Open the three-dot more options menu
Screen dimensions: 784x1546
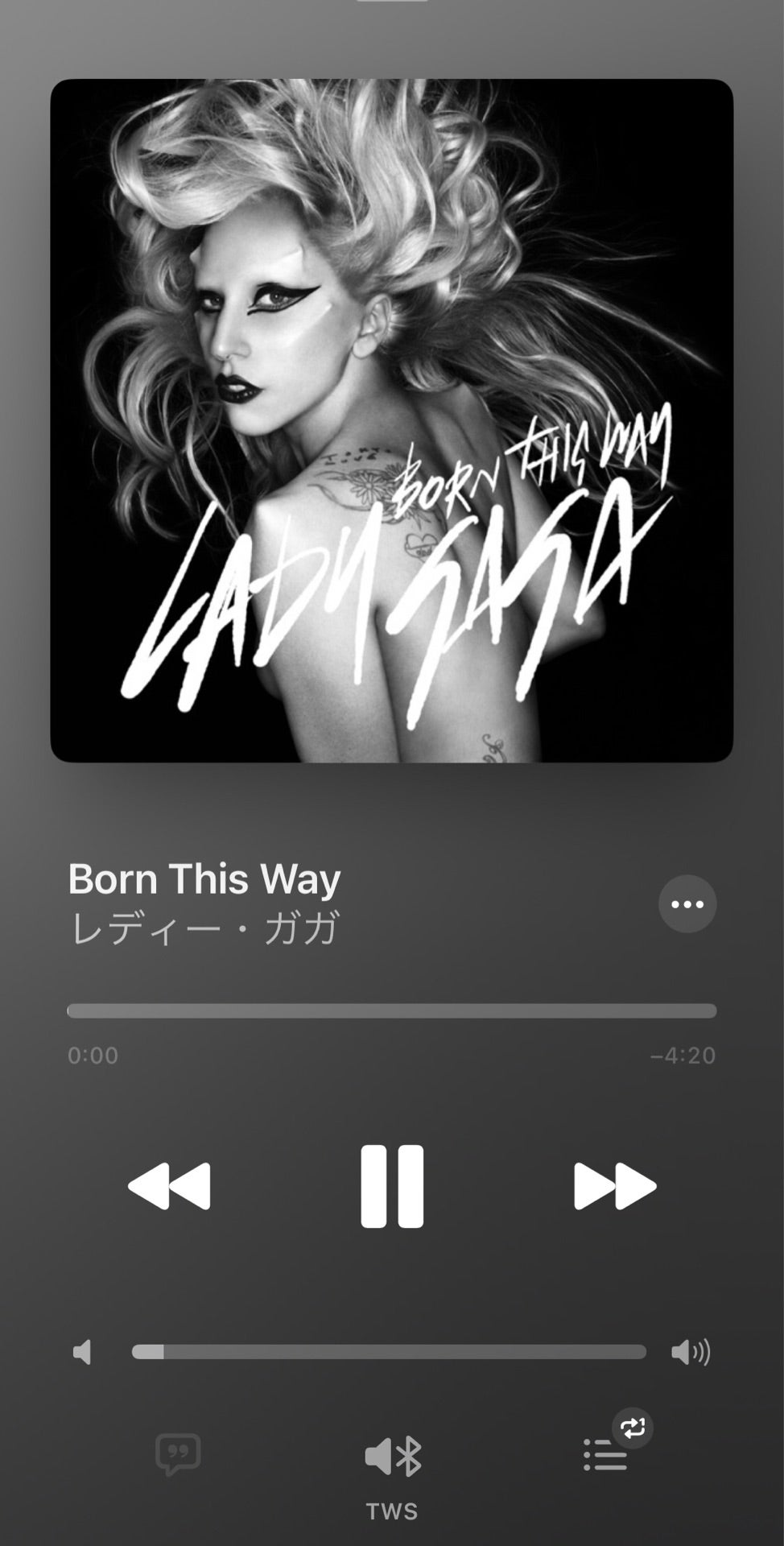[x=687, y=903]
